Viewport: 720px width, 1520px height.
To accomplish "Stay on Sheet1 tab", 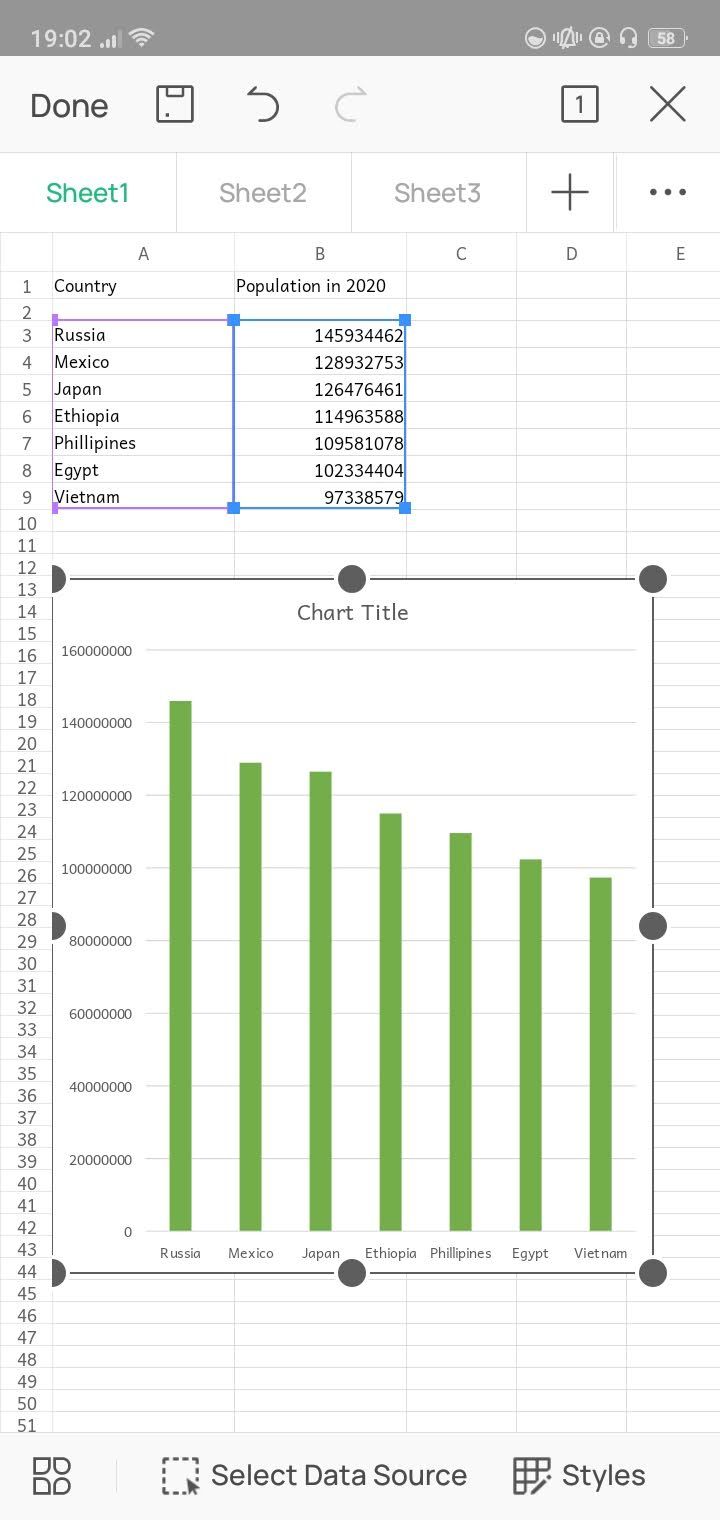I will [88, 192].
